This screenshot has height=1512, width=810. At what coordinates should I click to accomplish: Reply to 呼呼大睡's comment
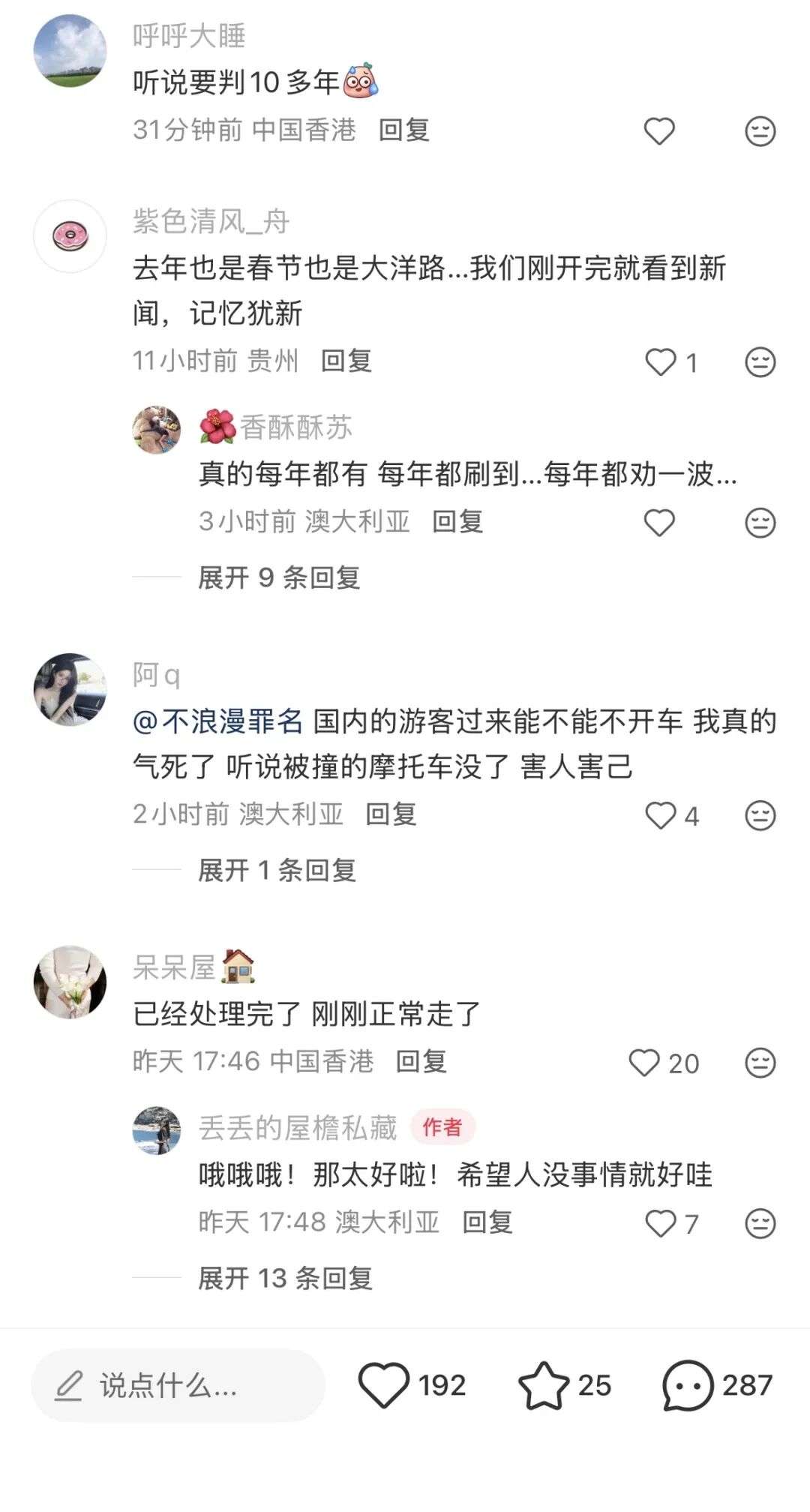pos(403,130)
